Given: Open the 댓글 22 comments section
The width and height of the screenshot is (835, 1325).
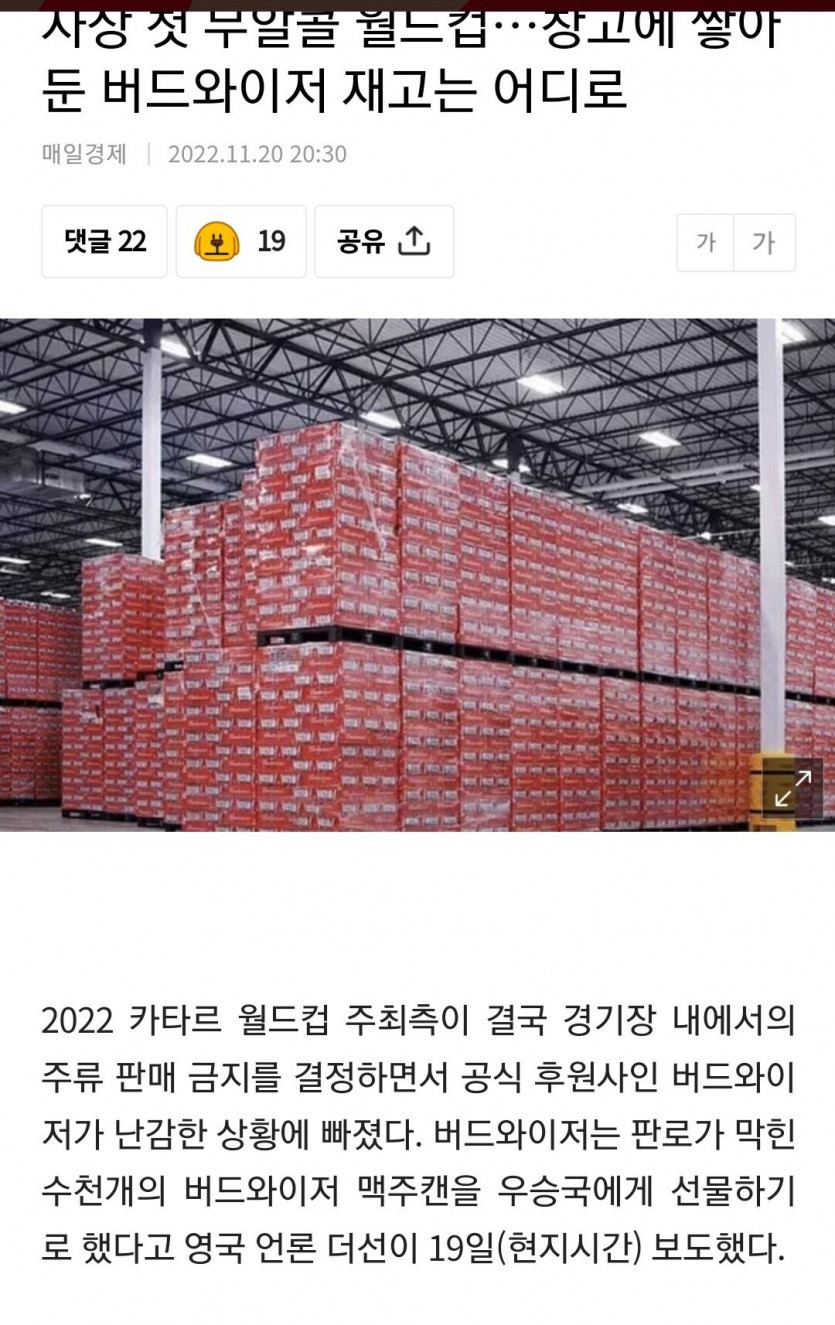Looking at the screenshot, I should (x=104, y=242).
